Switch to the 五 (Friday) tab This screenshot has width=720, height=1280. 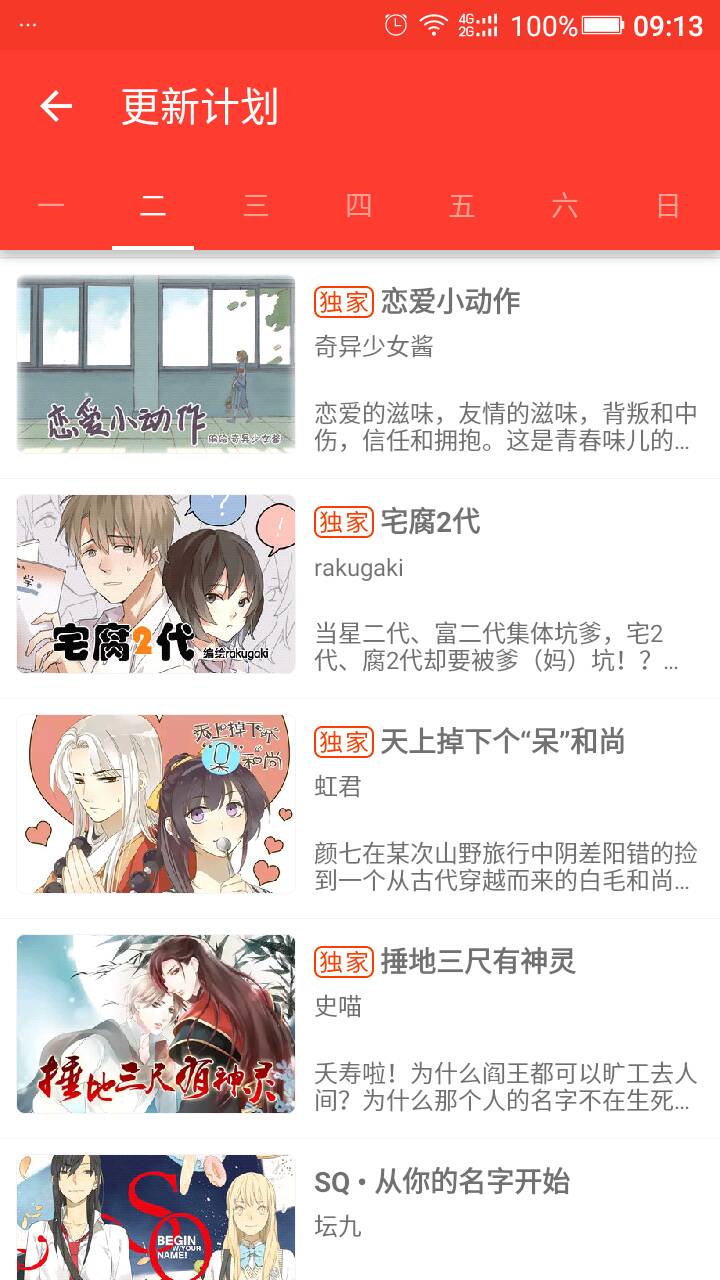[x=462, y=206]
